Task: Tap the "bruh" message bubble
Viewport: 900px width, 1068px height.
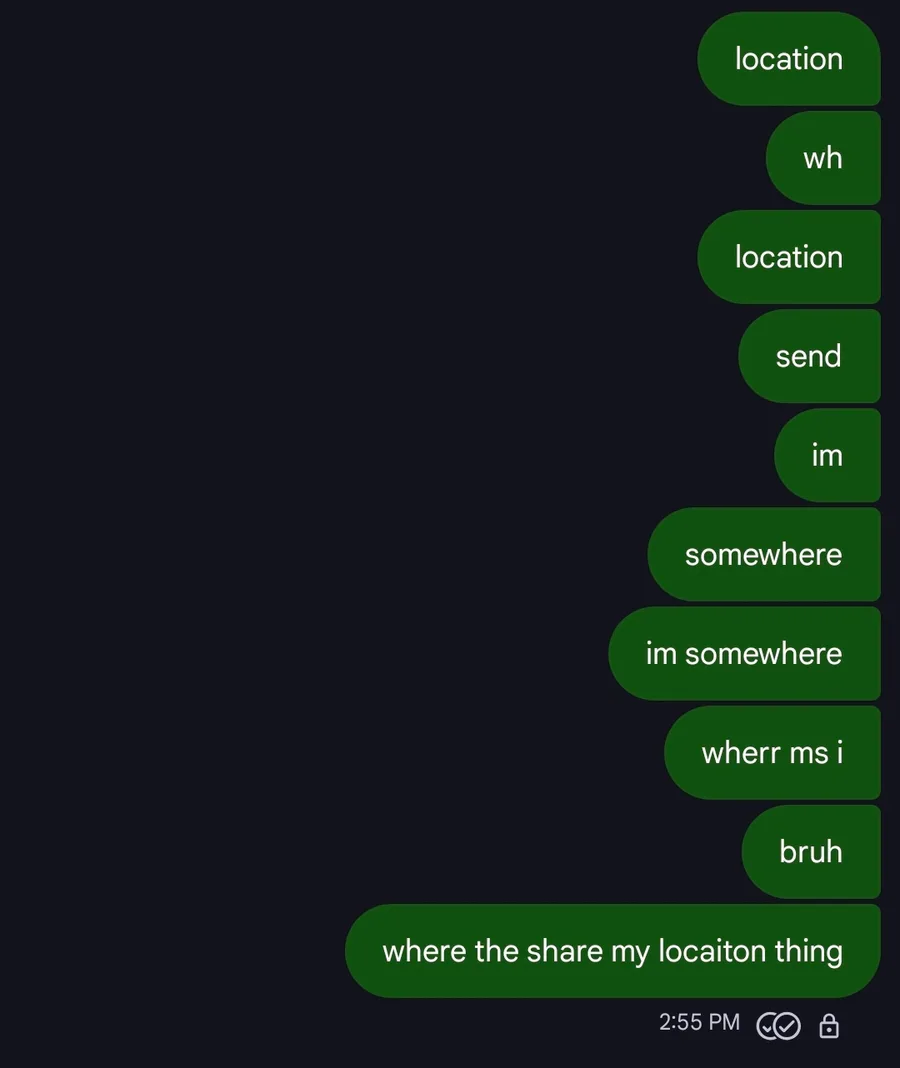Action: (x=811, y=852)
